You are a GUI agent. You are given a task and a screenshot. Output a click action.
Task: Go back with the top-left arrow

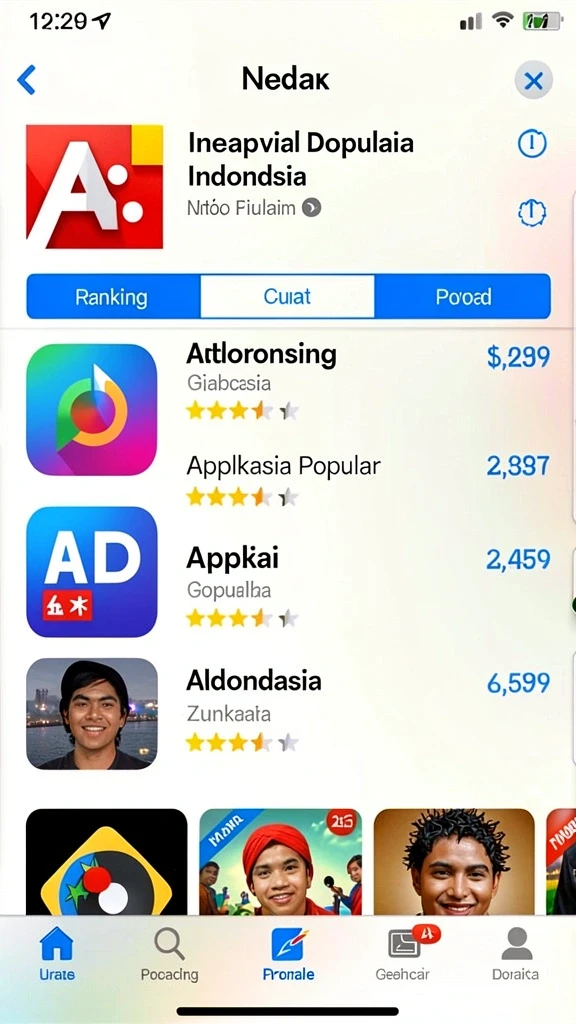pos(27,80)
